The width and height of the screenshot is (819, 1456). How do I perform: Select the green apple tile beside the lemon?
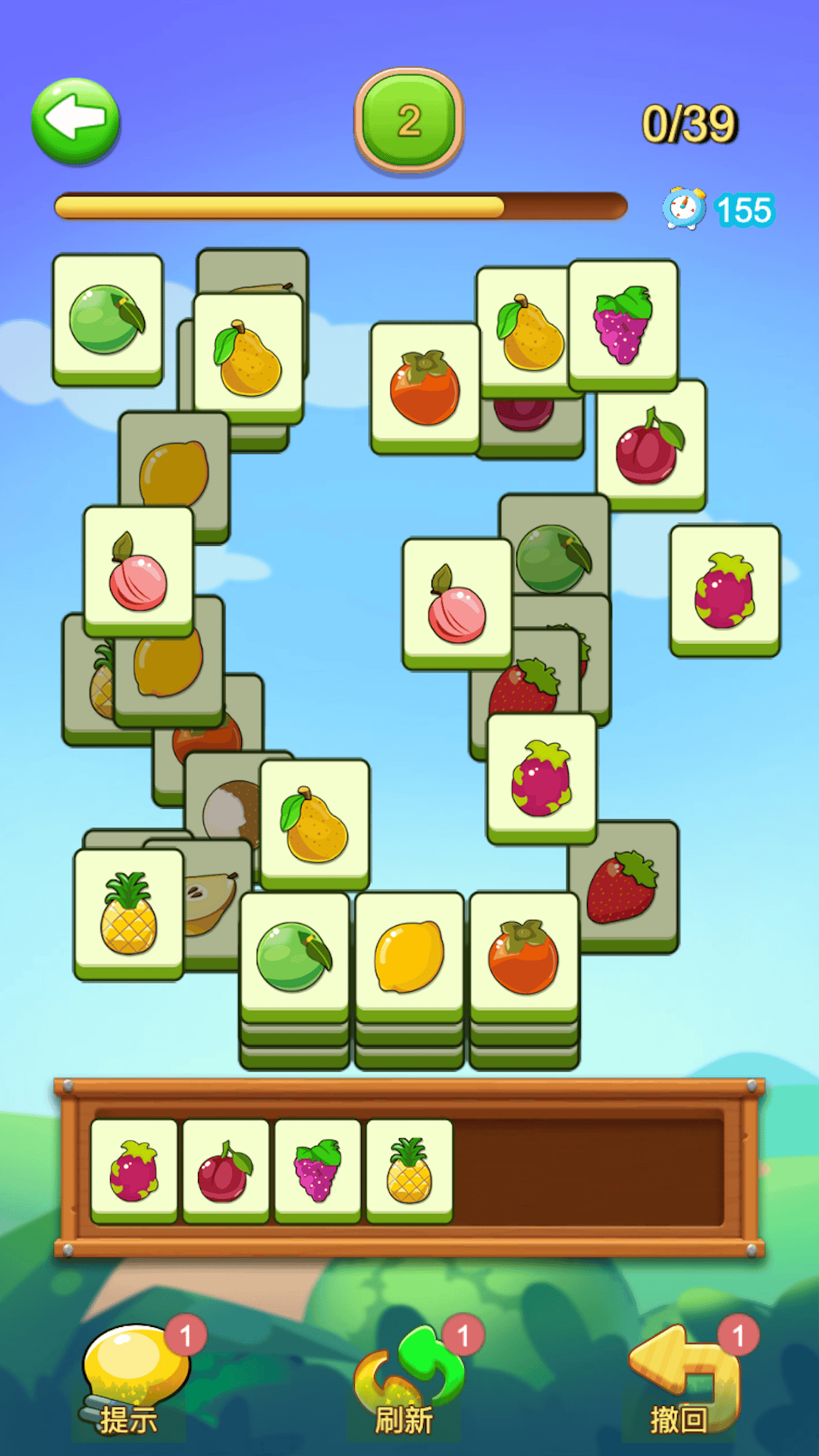[295, 958]
